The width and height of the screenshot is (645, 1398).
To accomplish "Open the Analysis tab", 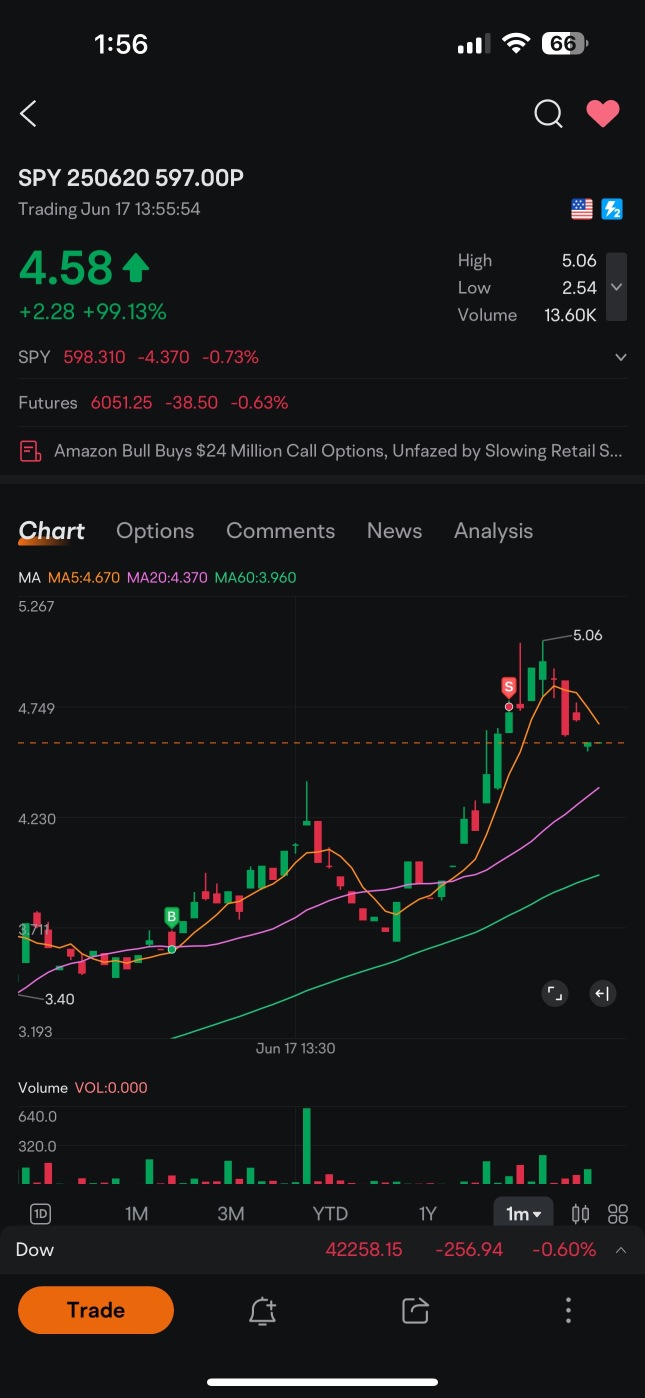I will click(x=493, y=531).
